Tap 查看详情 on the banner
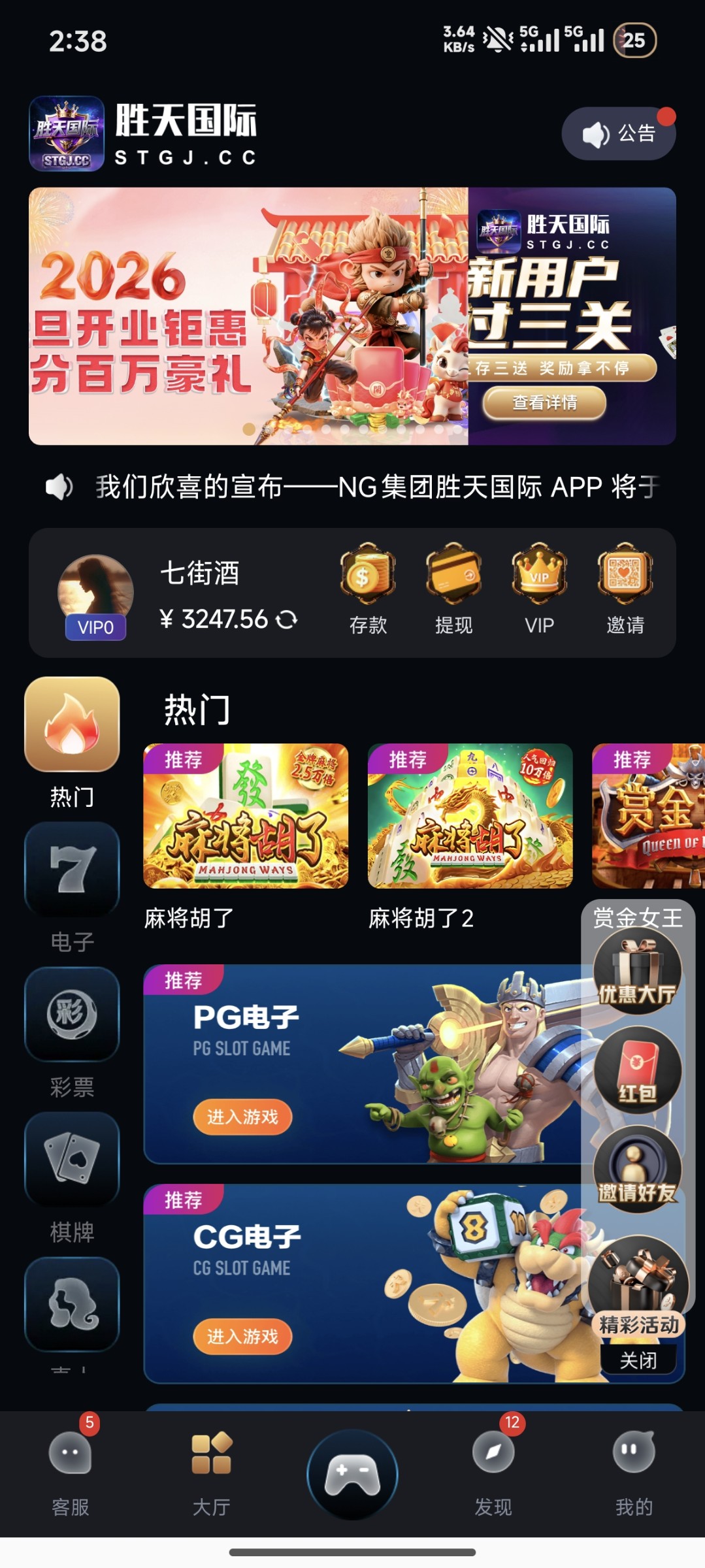Screen dimensions: 705x1568 click(544, 402)
